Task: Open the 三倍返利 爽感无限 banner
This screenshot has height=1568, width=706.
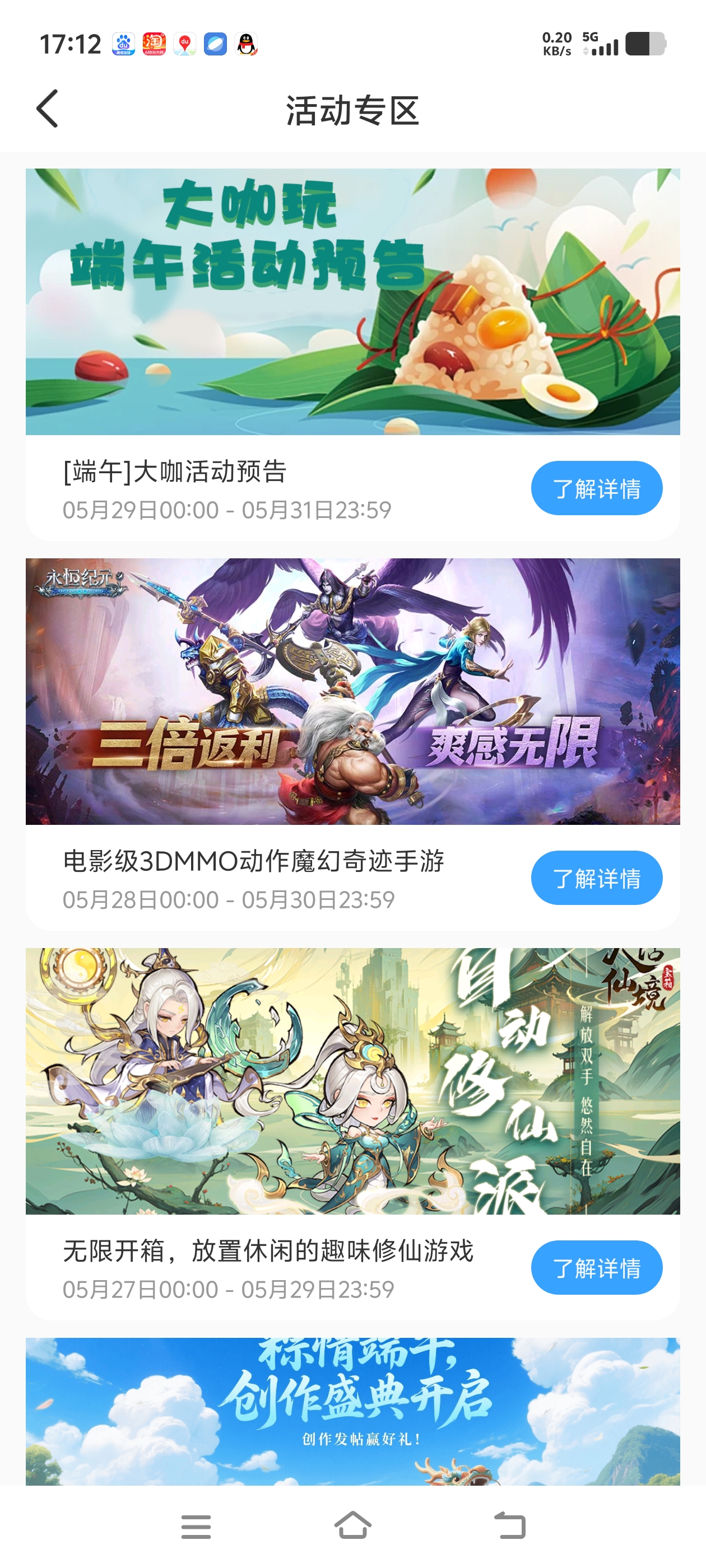Action: 352,691
